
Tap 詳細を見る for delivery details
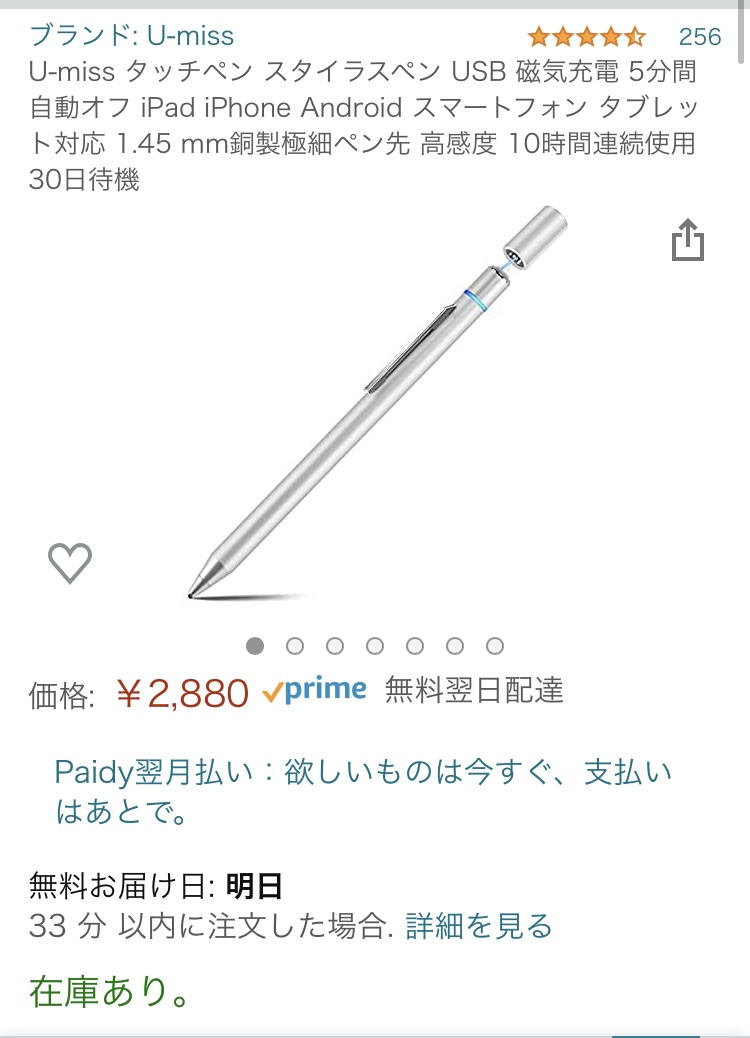pyautogui.click(x=479, y=926)
